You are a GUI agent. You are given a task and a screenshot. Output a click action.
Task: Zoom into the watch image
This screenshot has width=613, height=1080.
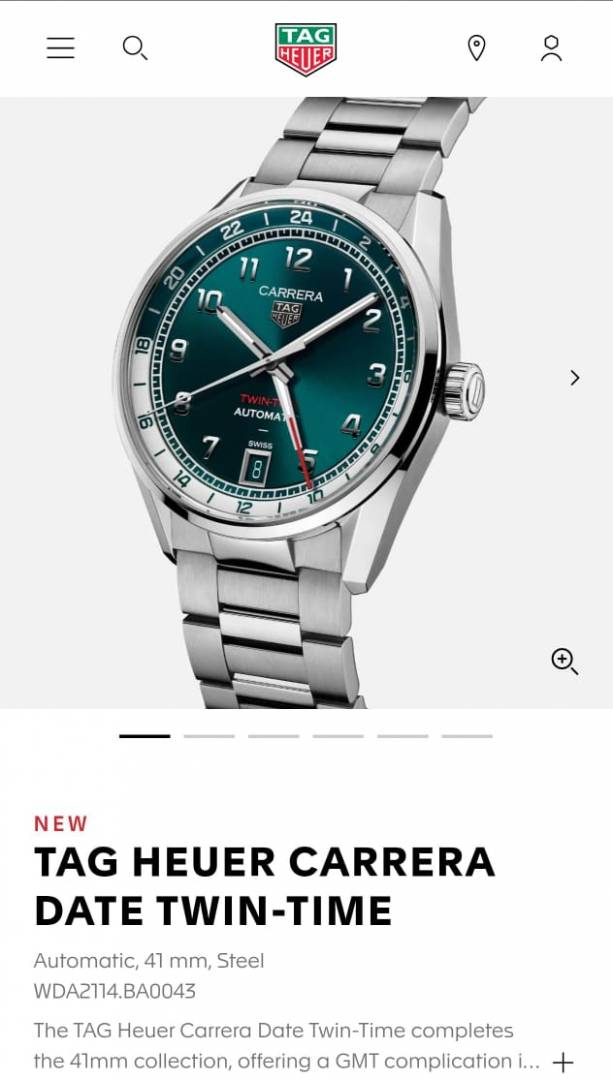(564, 661)
